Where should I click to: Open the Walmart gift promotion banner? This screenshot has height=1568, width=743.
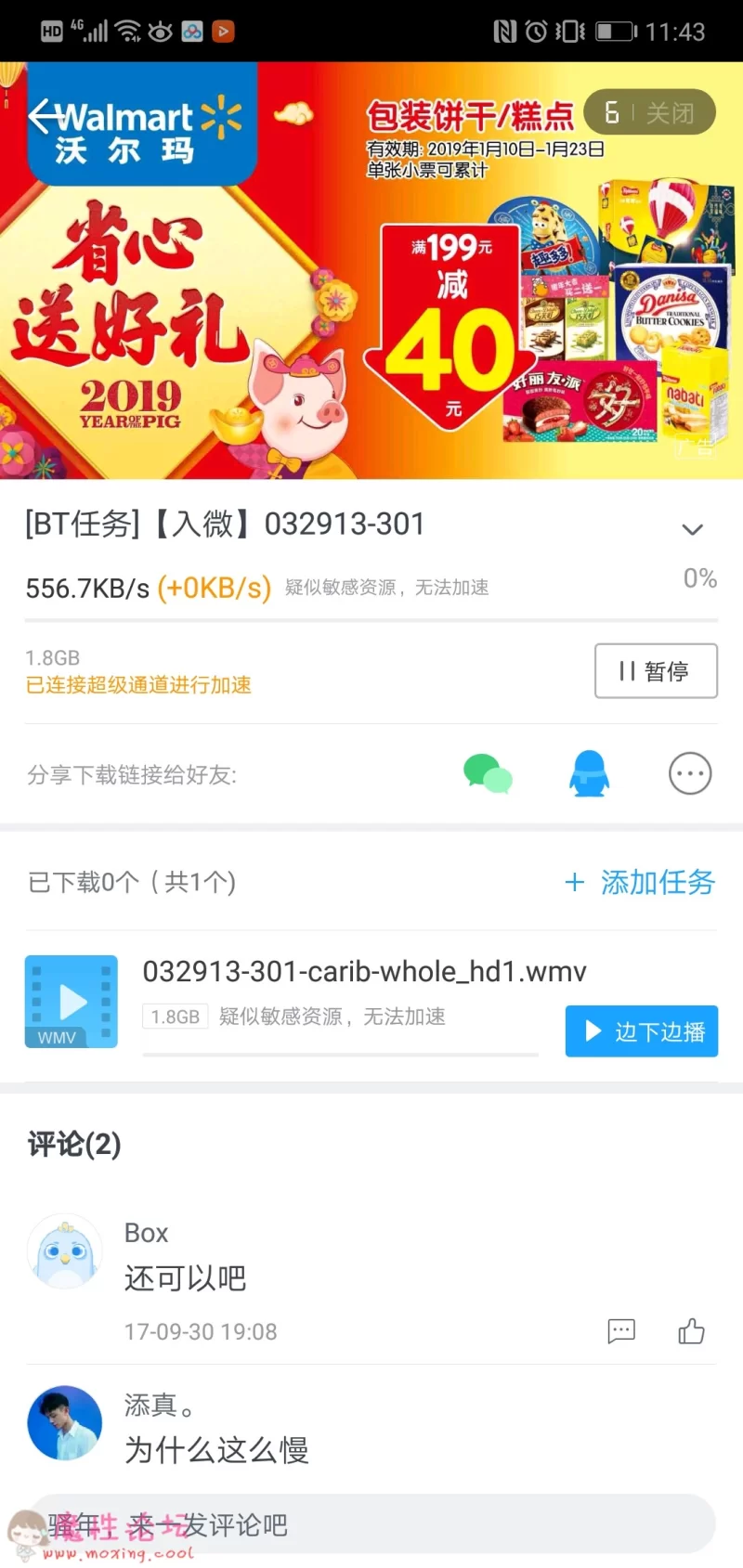pos(371,270)
